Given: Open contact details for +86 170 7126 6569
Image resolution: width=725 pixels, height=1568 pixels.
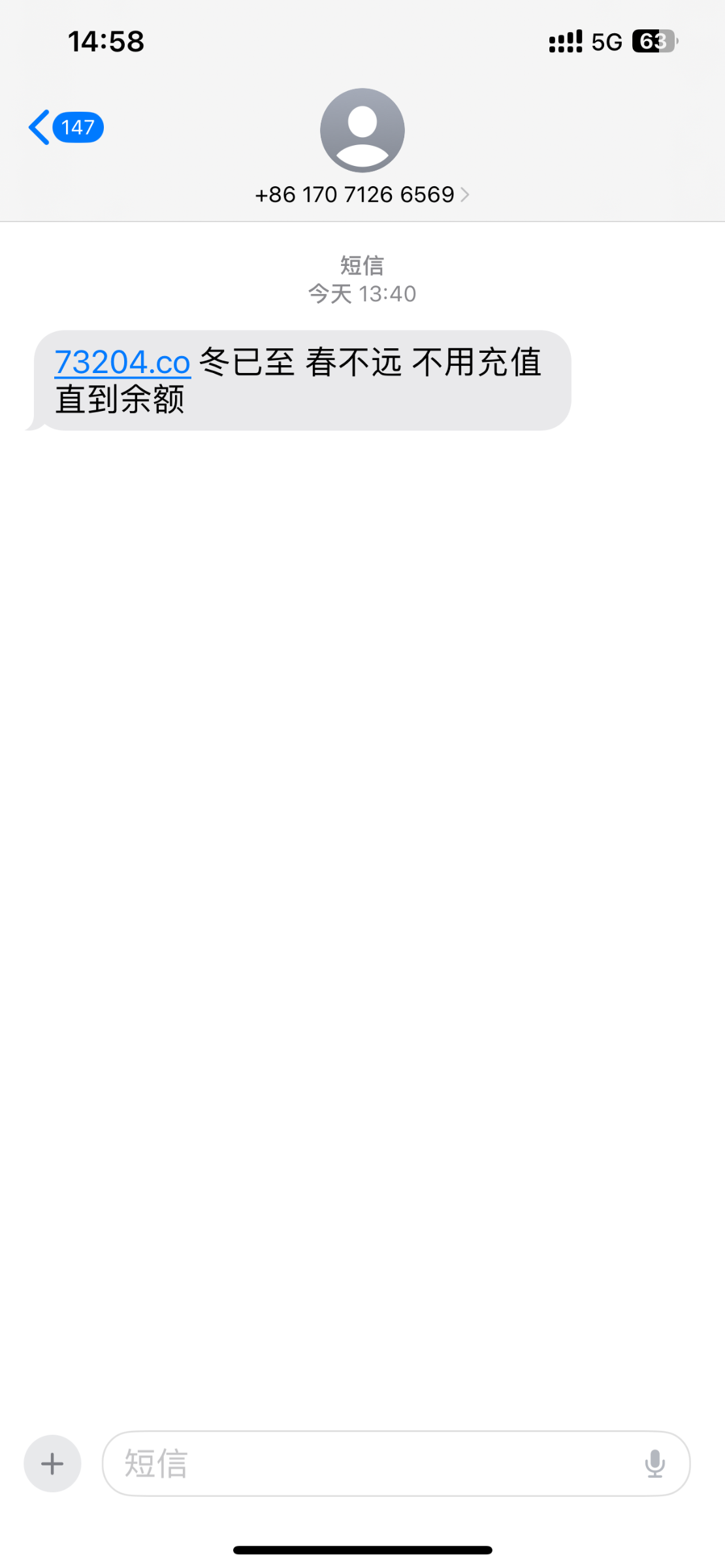Looking at the screenshot, I should (x=362, y=194).
